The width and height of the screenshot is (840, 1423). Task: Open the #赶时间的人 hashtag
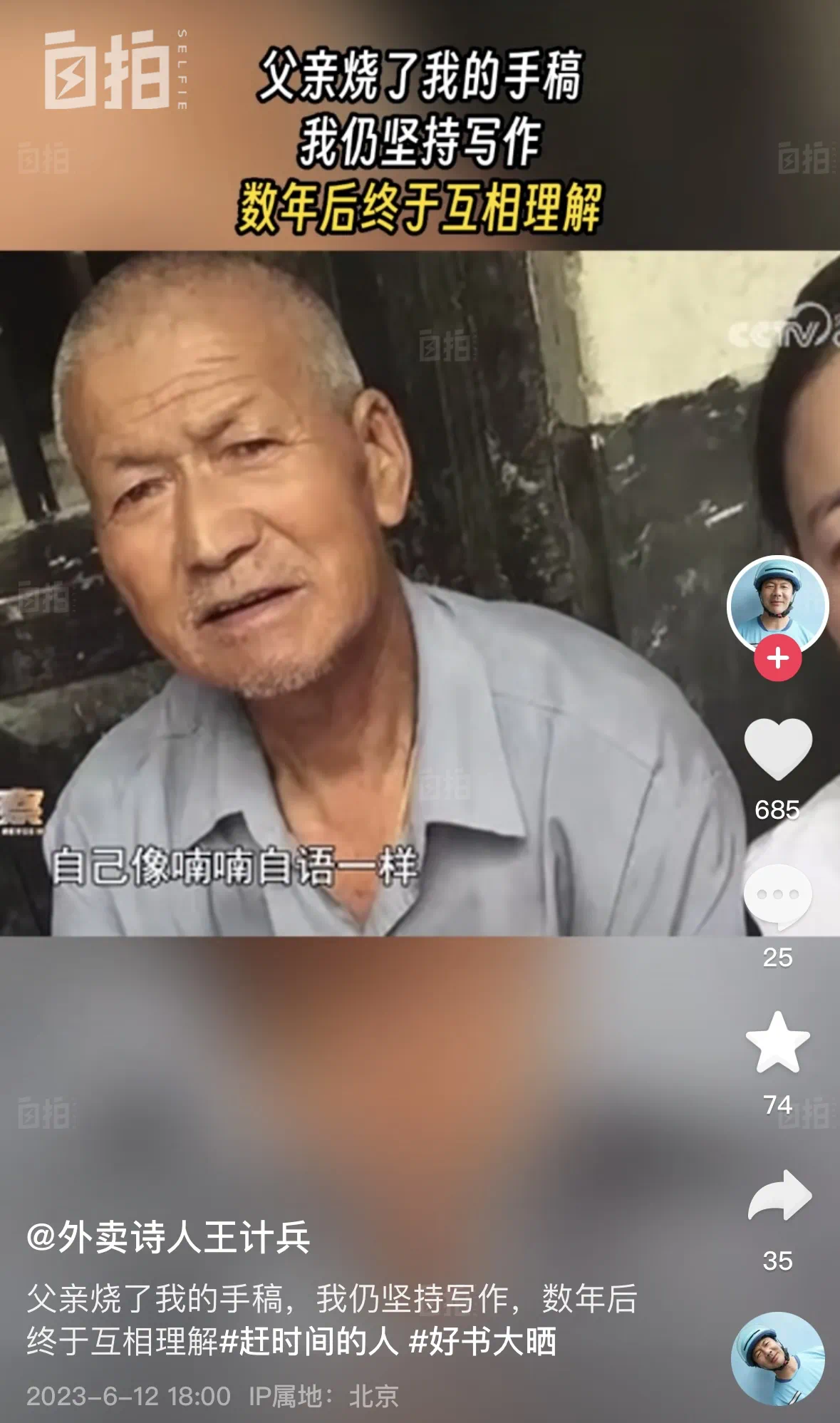tap(309, 1342)
